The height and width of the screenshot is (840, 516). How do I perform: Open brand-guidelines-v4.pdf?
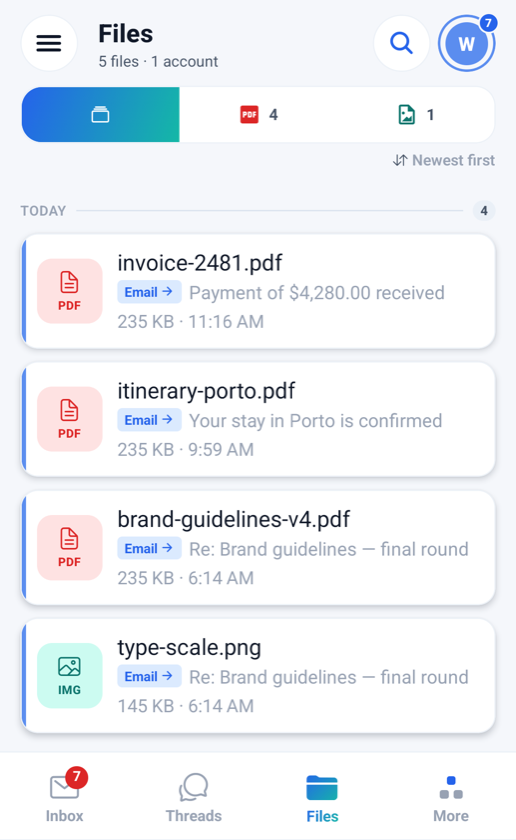pos(258,548)
